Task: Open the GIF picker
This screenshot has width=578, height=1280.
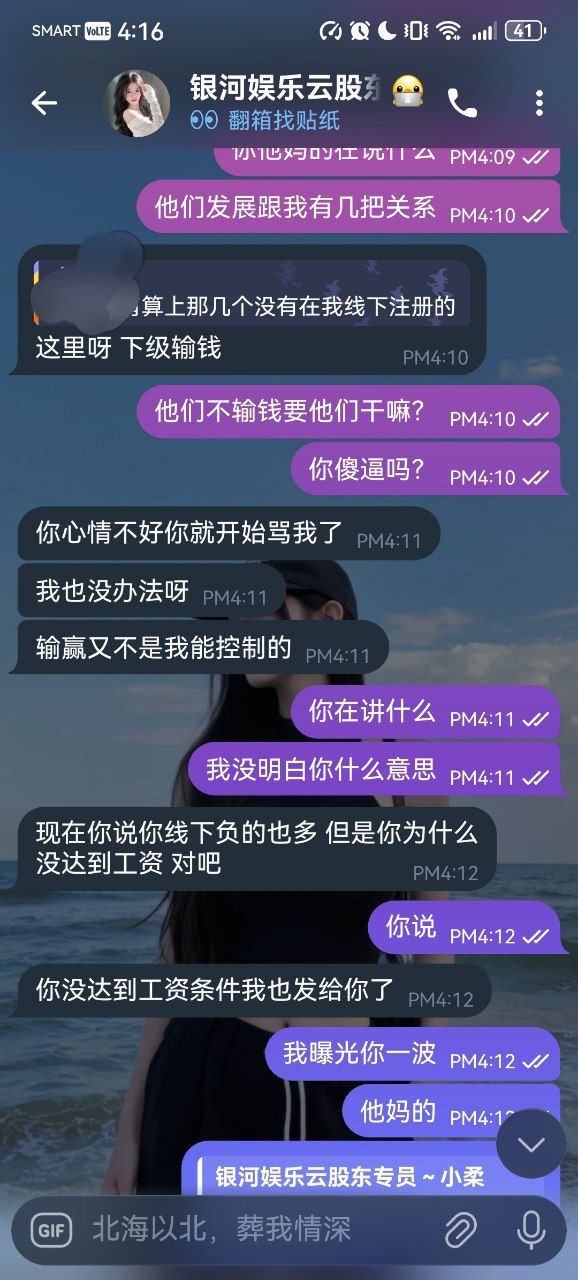Action: click(x=51, y=1230)
